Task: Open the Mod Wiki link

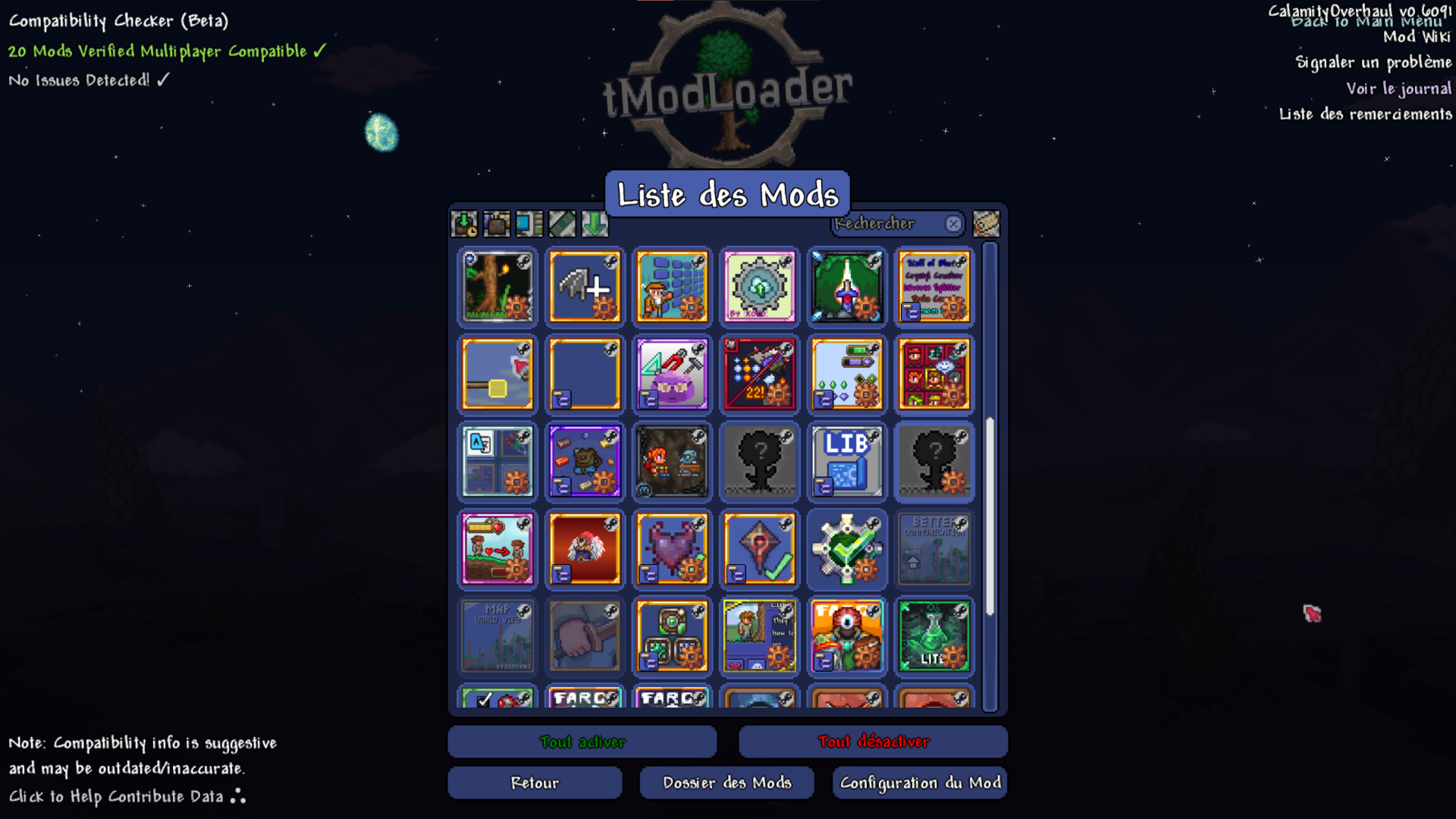Action: tap(1416, 37)
